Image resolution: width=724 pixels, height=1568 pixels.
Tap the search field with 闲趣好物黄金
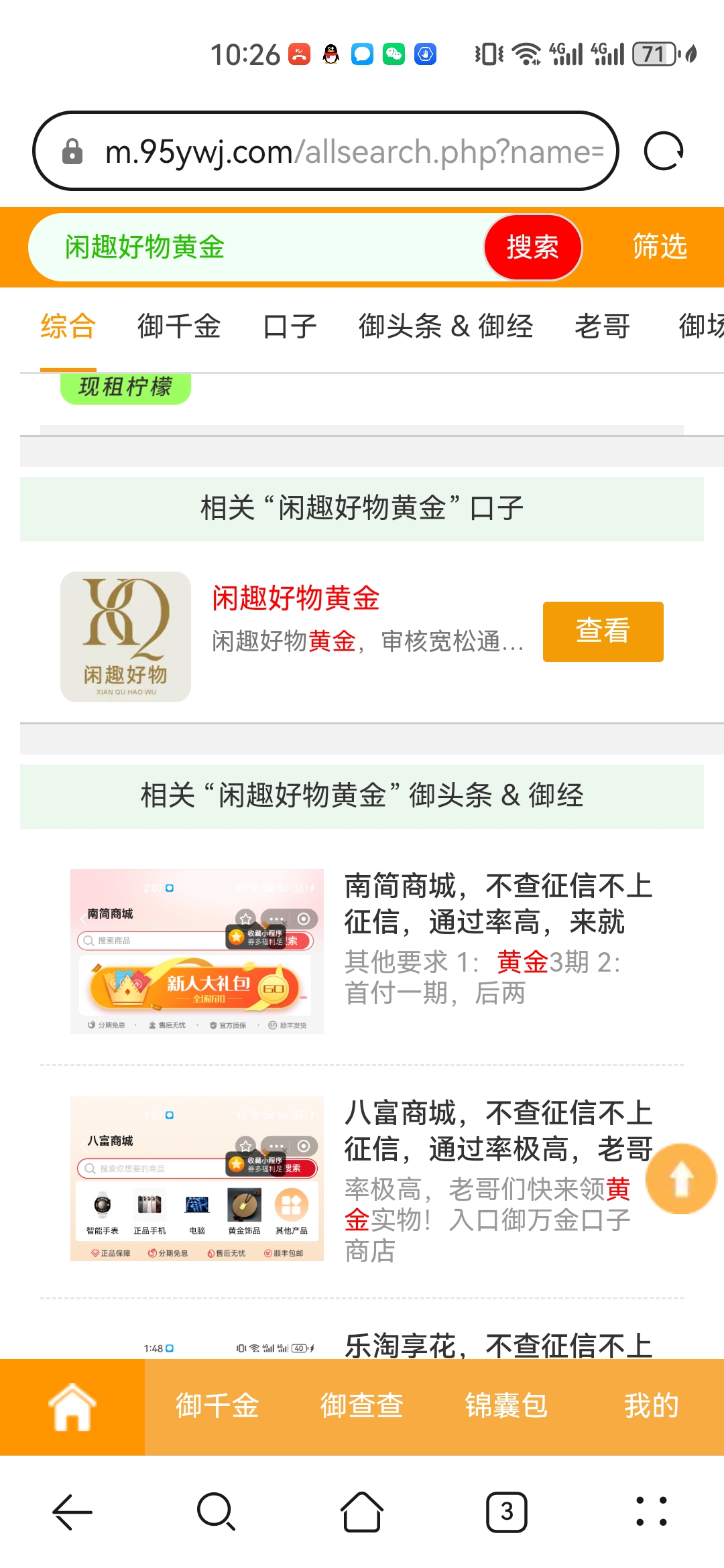pyautogui.click(x=255, y=247)
